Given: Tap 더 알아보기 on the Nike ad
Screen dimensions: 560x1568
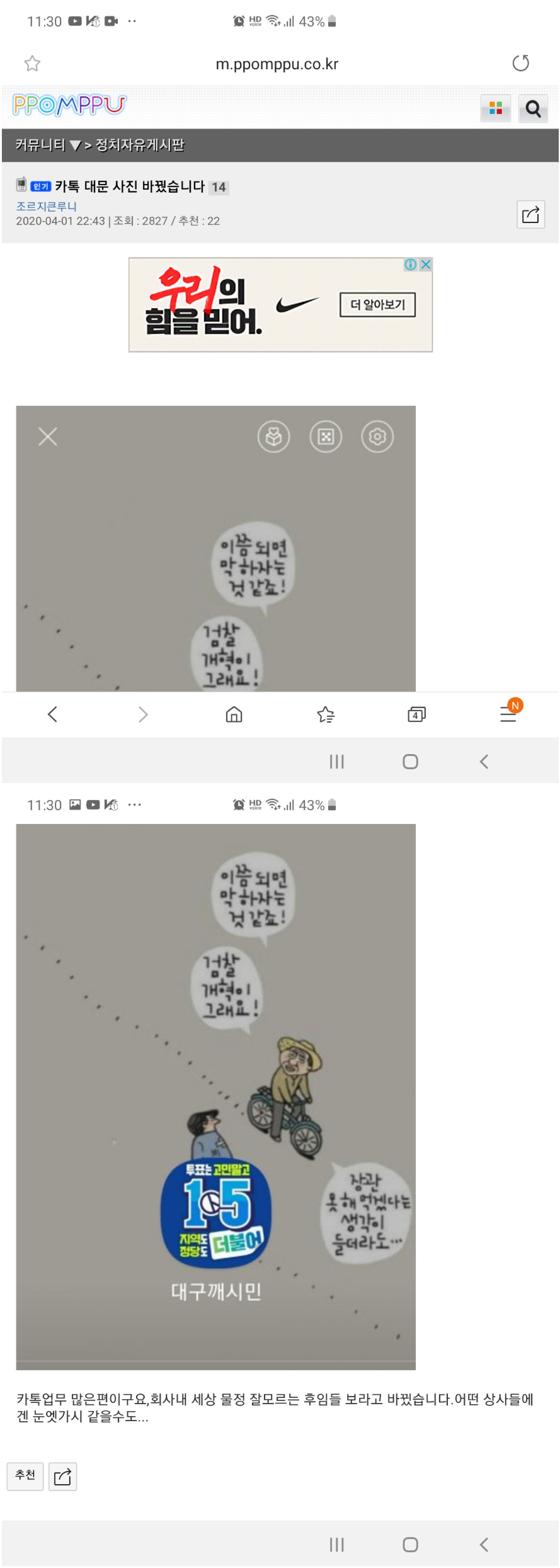Looking at the screenshot, I should 377,304.
